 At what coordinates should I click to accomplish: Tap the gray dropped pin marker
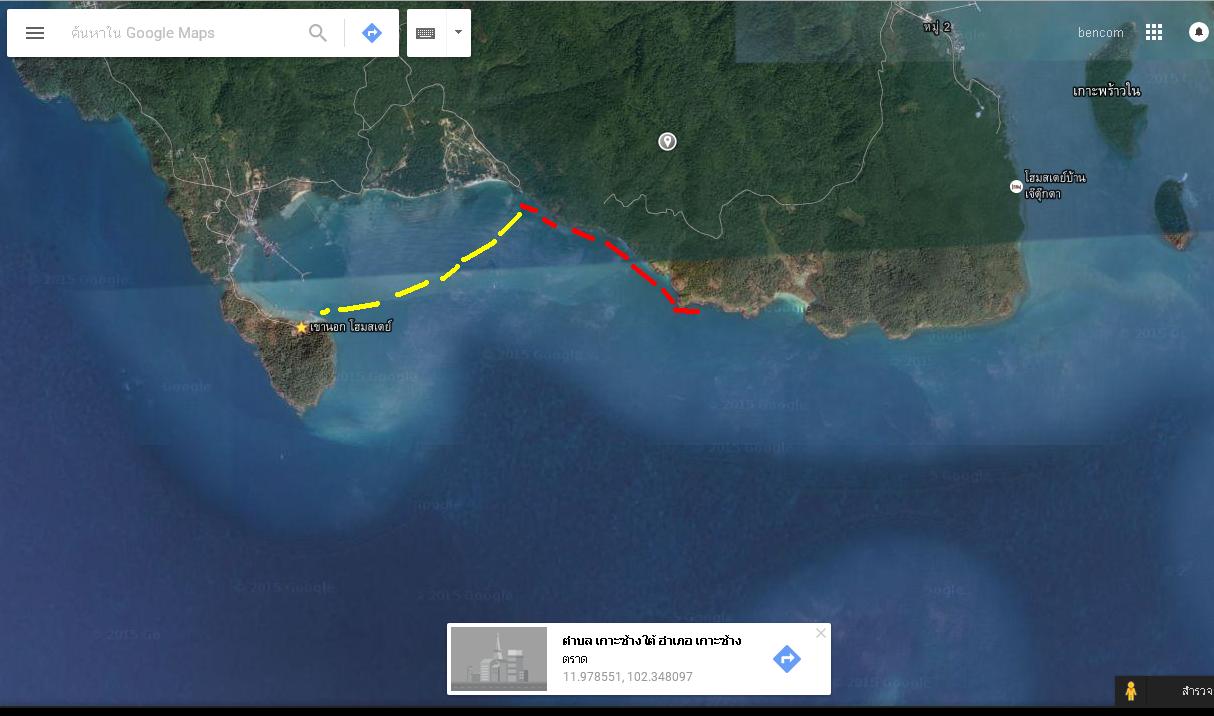pos(667,141)
